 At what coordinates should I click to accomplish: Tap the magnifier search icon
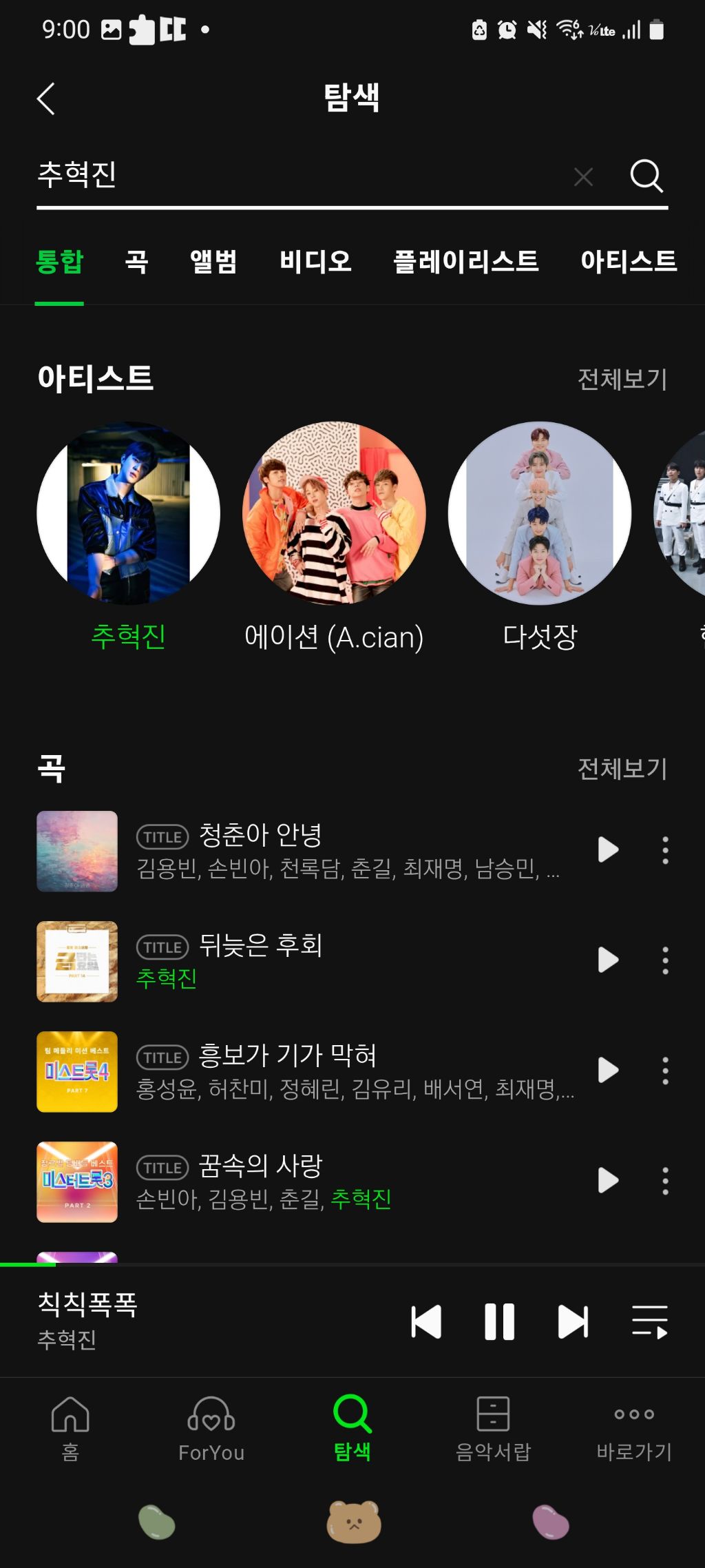[x=646, y=176]
